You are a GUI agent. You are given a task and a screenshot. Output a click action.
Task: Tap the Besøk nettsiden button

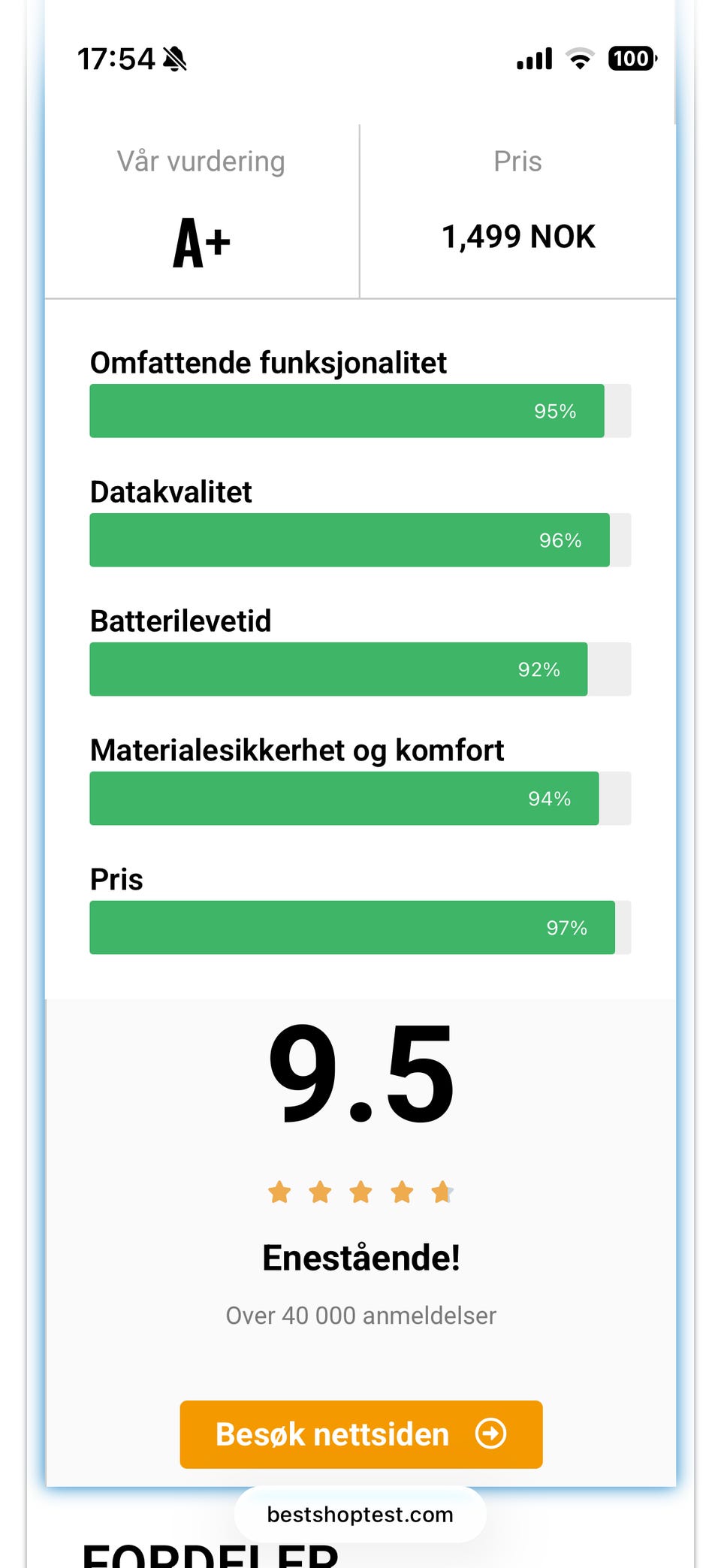coord(360,1434)
